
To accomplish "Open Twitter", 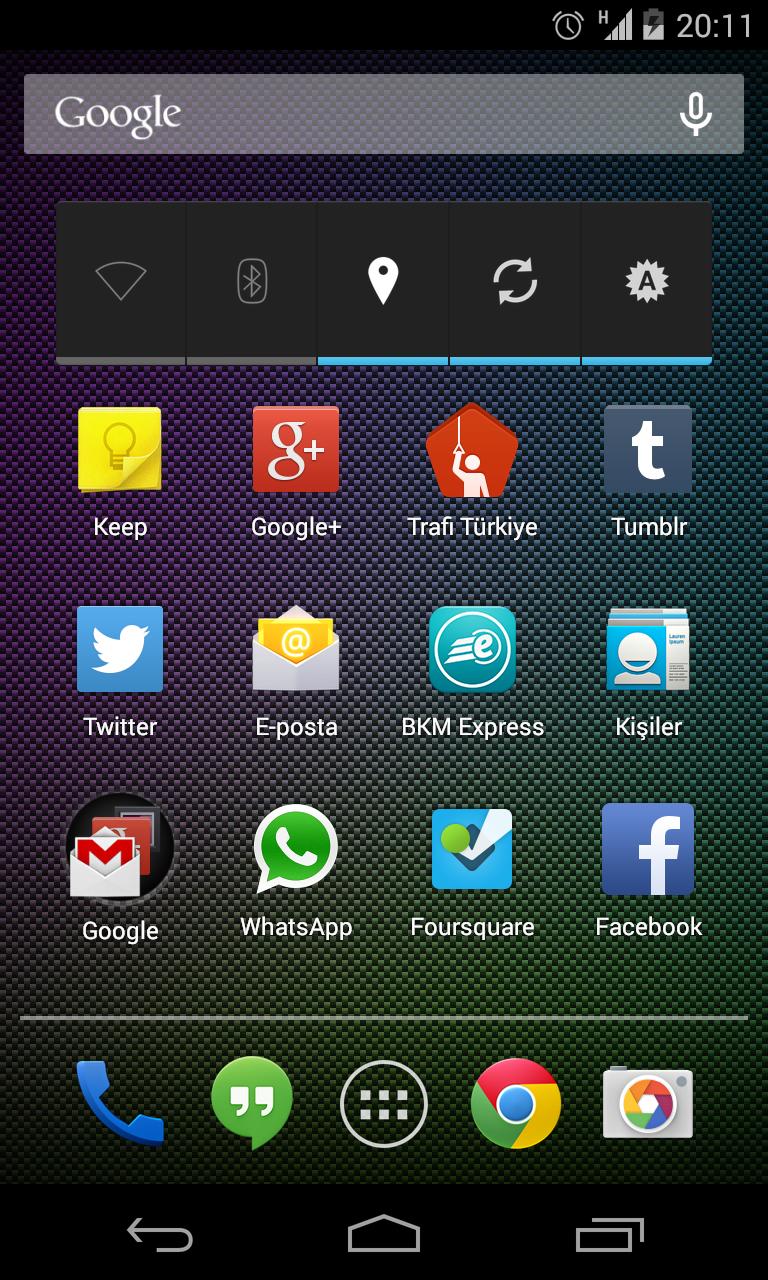I will tap(120, 650).
